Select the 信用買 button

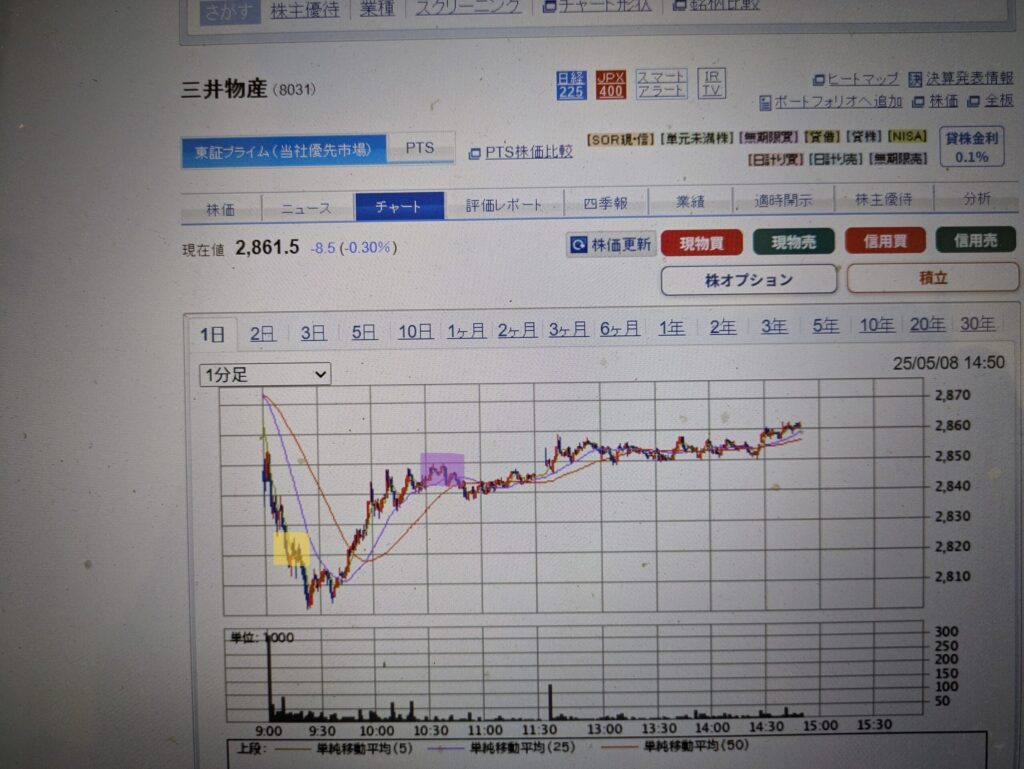tap(884, 240)
